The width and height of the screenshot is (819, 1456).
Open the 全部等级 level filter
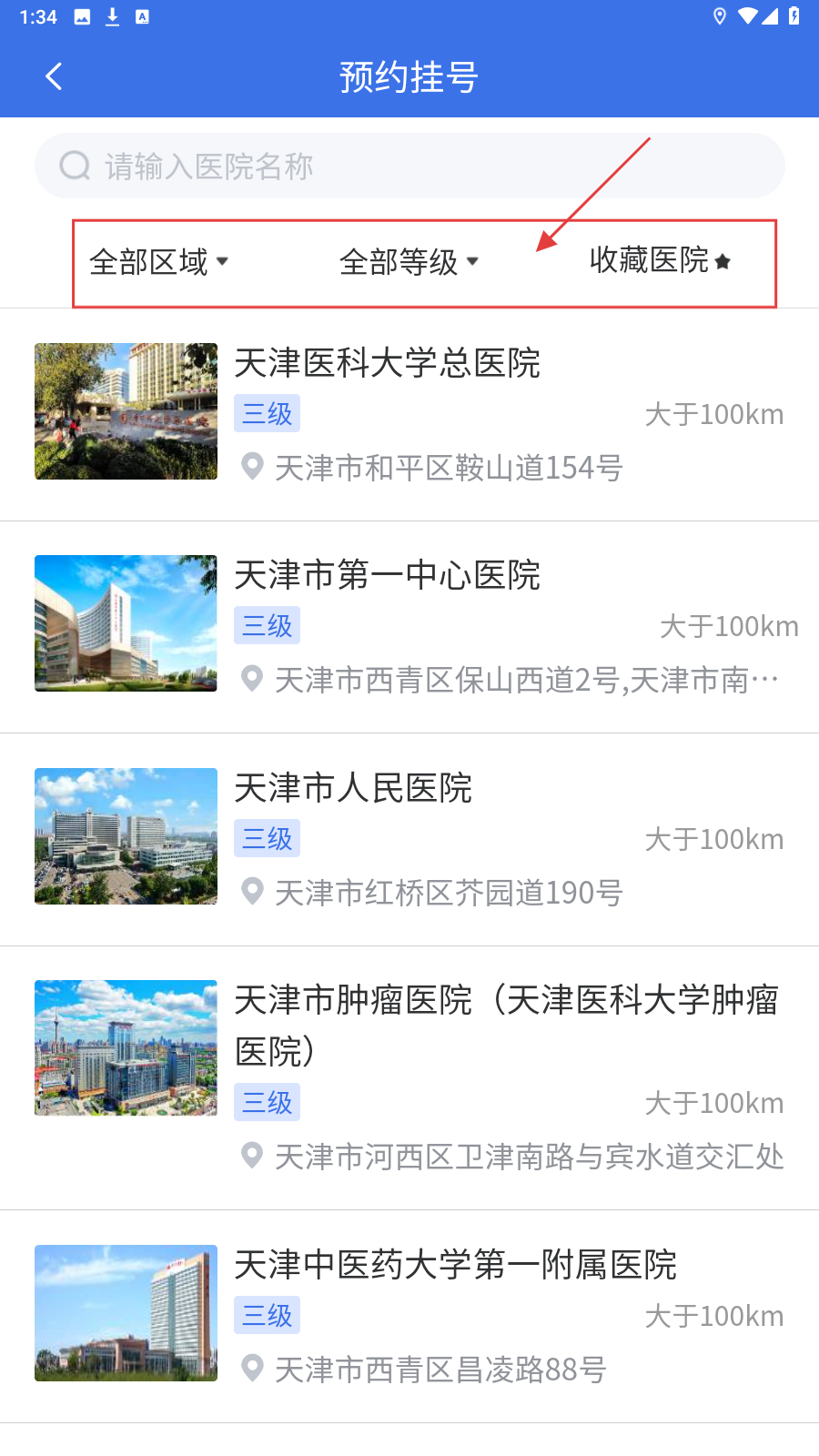[409, 262]
